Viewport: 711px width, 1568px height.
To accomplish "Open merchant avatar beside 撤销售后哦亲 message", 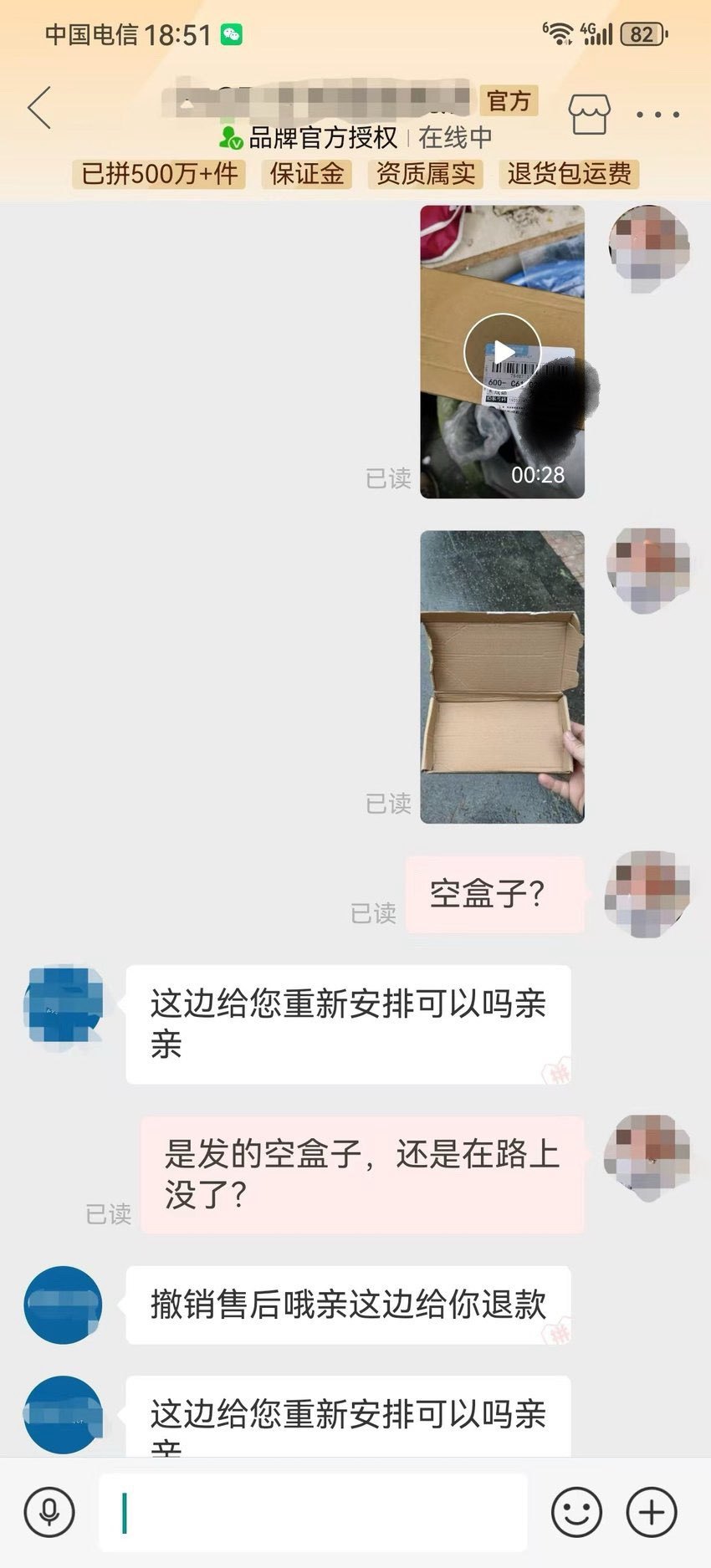I will [64, 1305].
